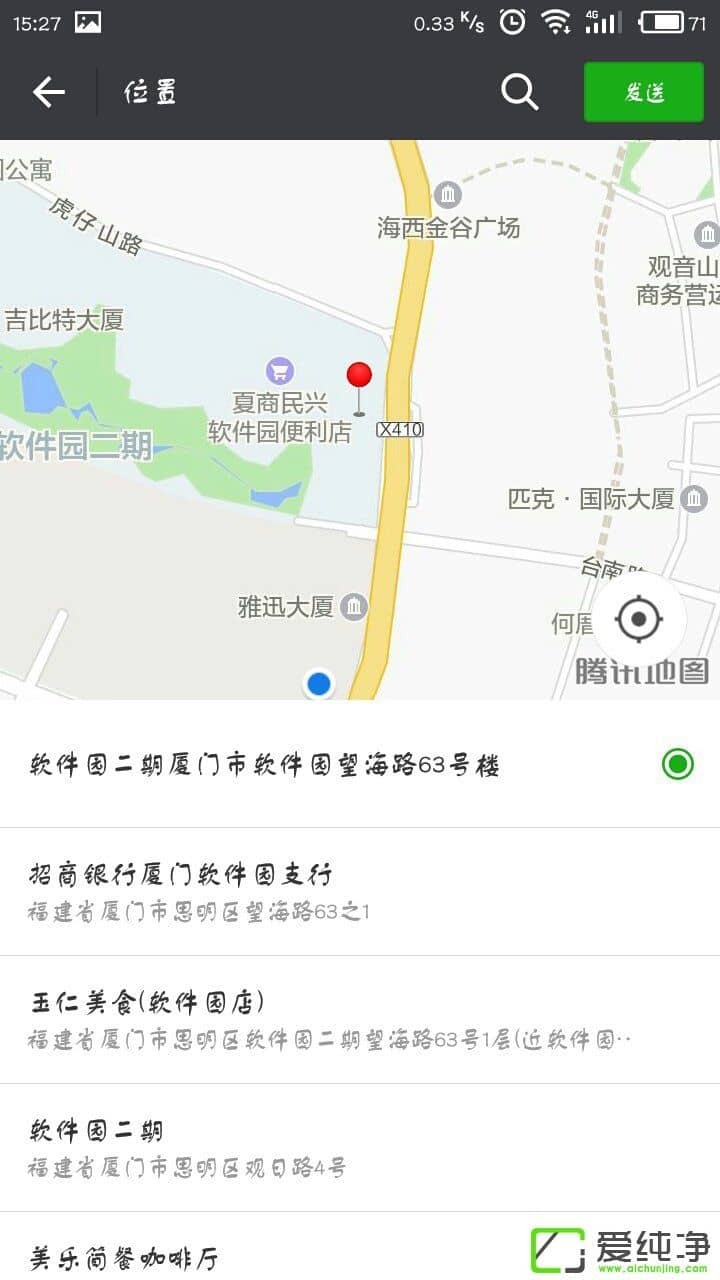Tap the GPS locate button on the map

(639, 619)
